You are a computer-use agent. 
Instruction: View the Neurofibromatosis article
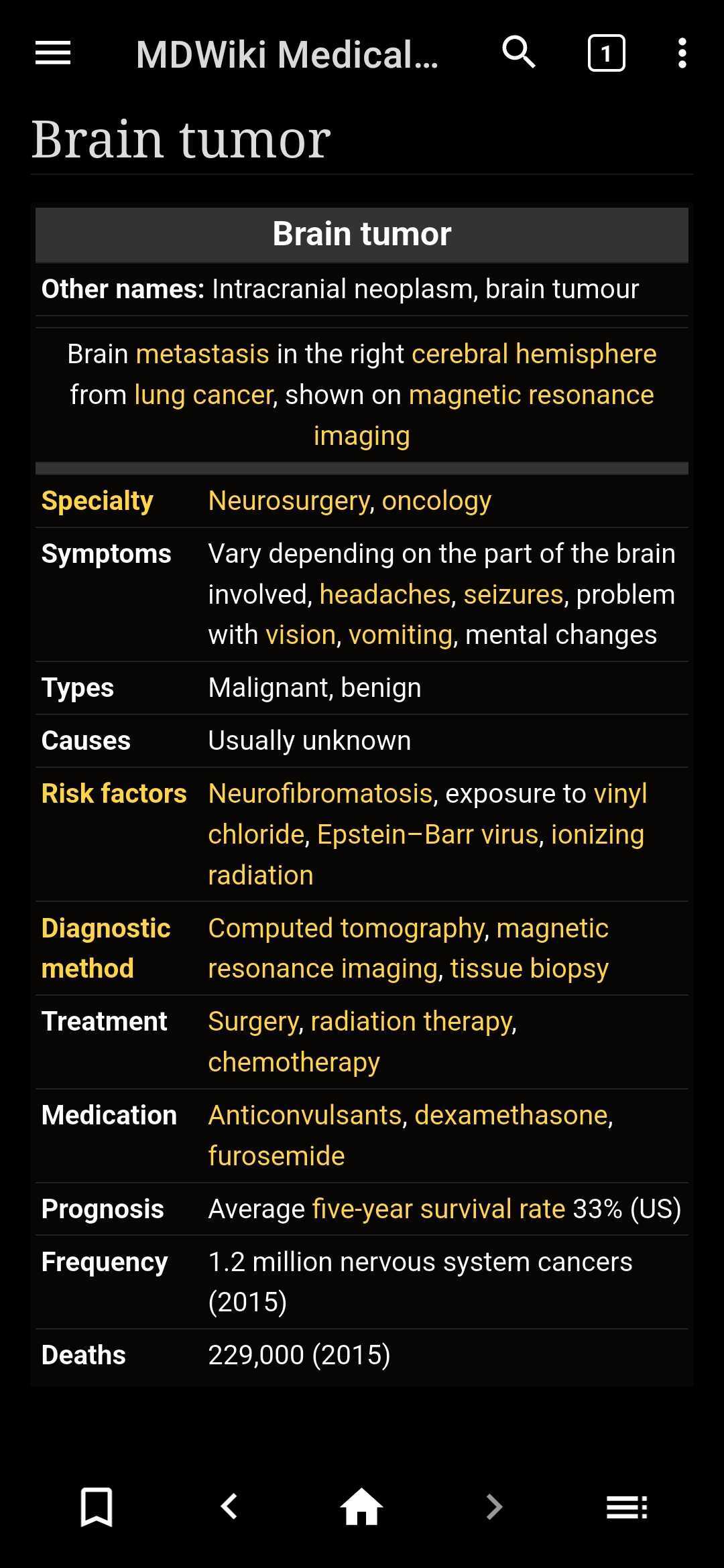click(x=318, y=793)
